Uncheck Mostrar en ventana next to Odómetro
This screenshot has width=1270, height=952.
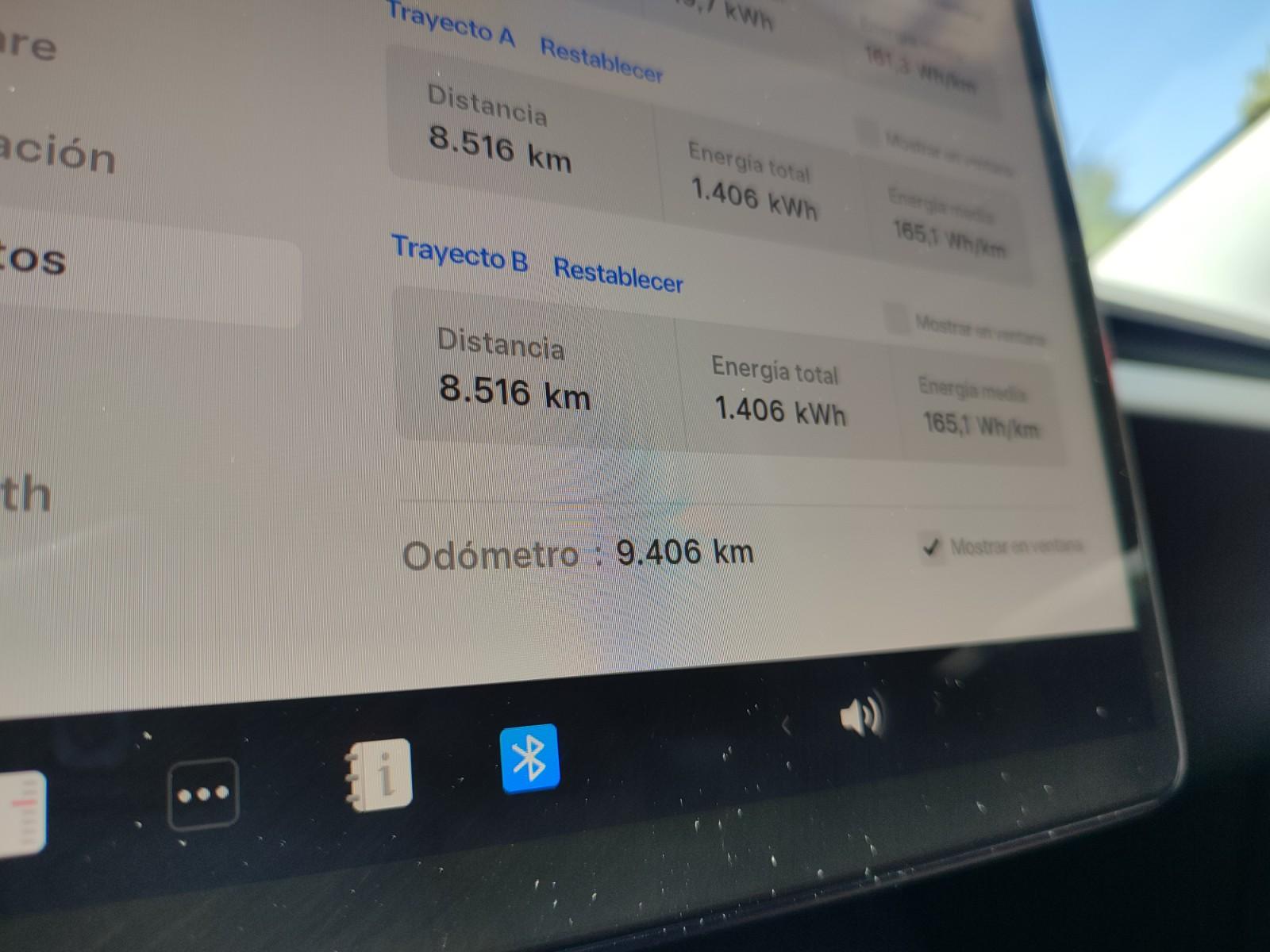tap(931, 547)
